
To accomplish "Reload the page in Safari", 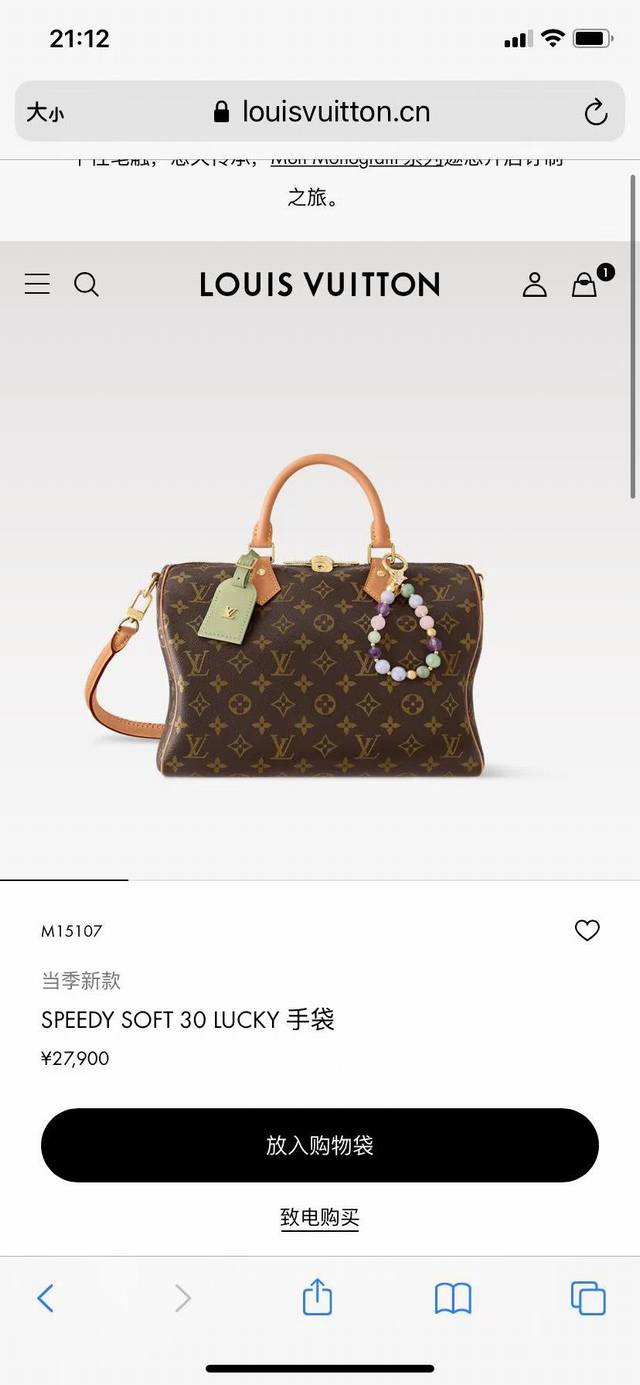I will click(596, 112).
